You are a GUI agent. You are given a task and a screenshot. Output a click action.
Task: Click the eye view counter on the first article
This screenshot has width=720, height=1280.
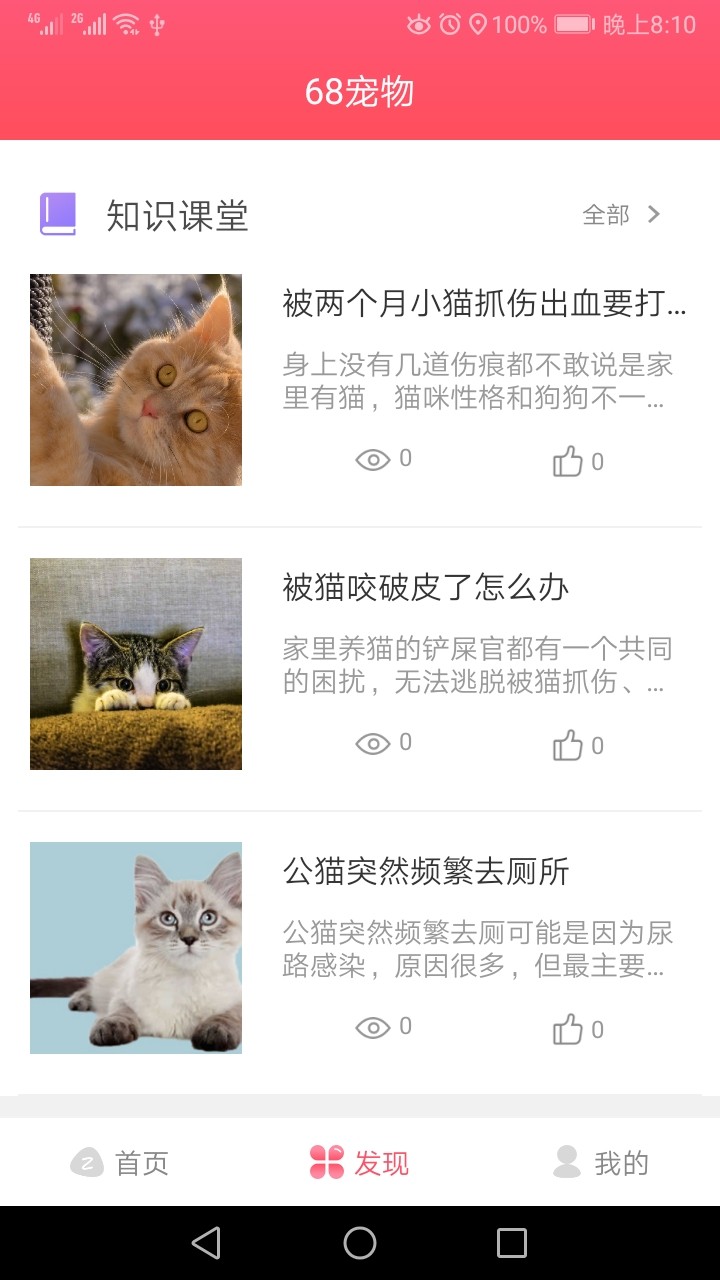pyautogui.click(x=374, y=459)
